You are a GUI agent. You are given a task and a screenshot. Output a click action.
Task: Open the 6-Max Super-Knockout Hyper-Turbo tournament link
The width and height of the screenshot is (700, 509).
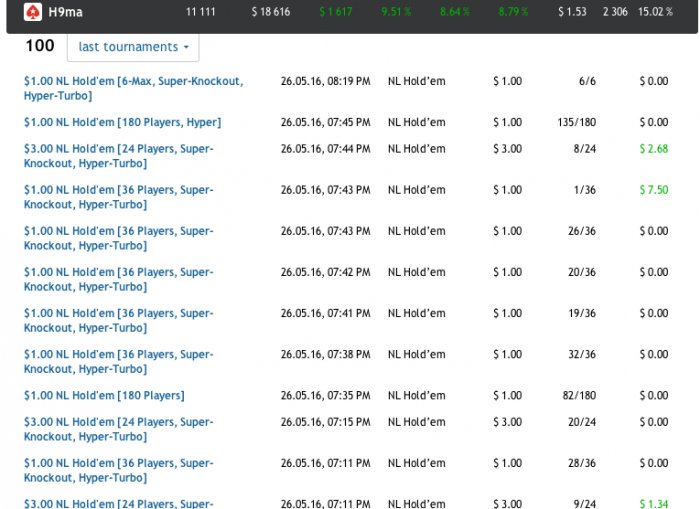[133, 81]
